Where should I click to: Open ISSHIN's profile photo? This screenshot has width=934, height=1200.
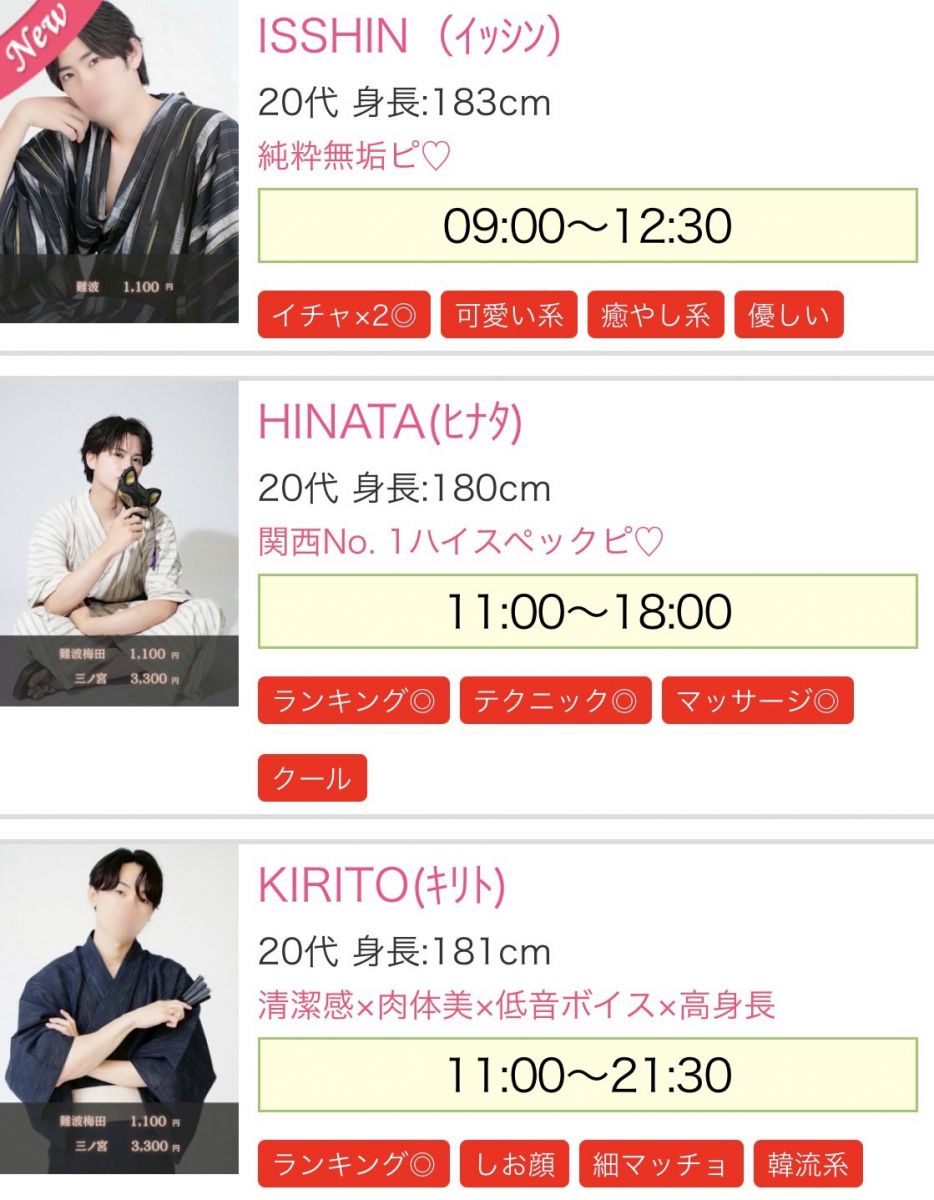click(119, 160)
